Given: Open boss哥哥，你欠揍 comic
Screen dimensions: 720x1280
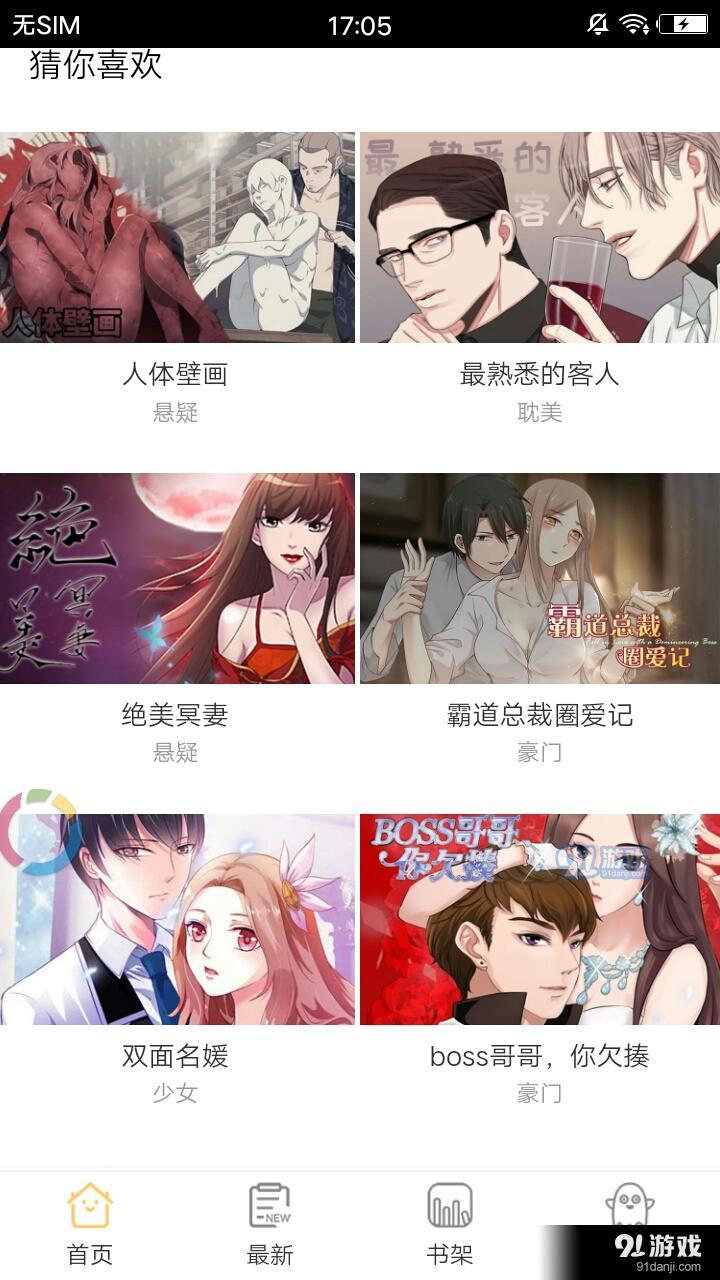Looking at the screenshot, I should (x=539, y=919).
